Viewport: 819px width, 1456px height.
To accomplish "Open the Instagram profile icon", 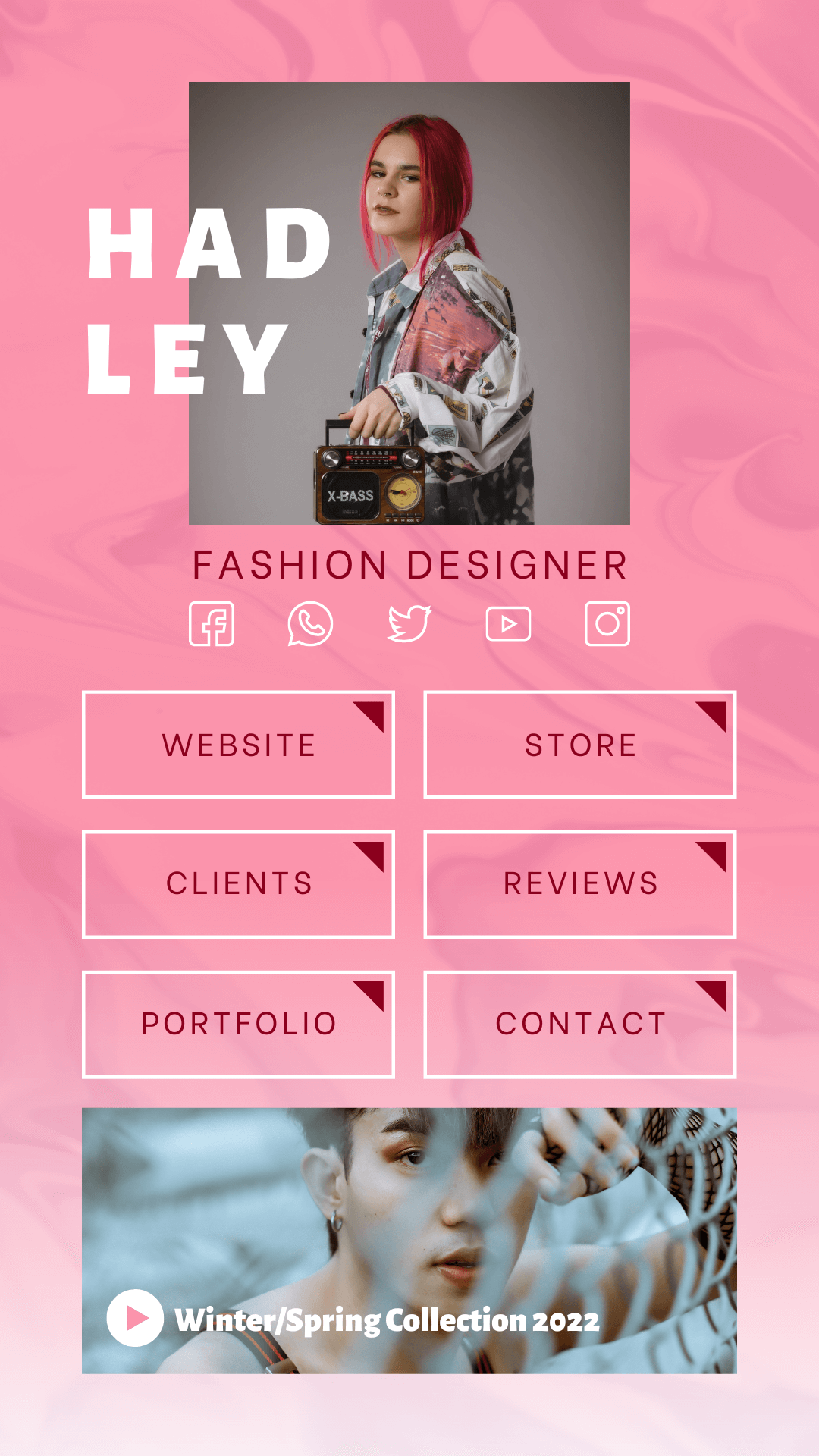I will (x=607, y=624).
